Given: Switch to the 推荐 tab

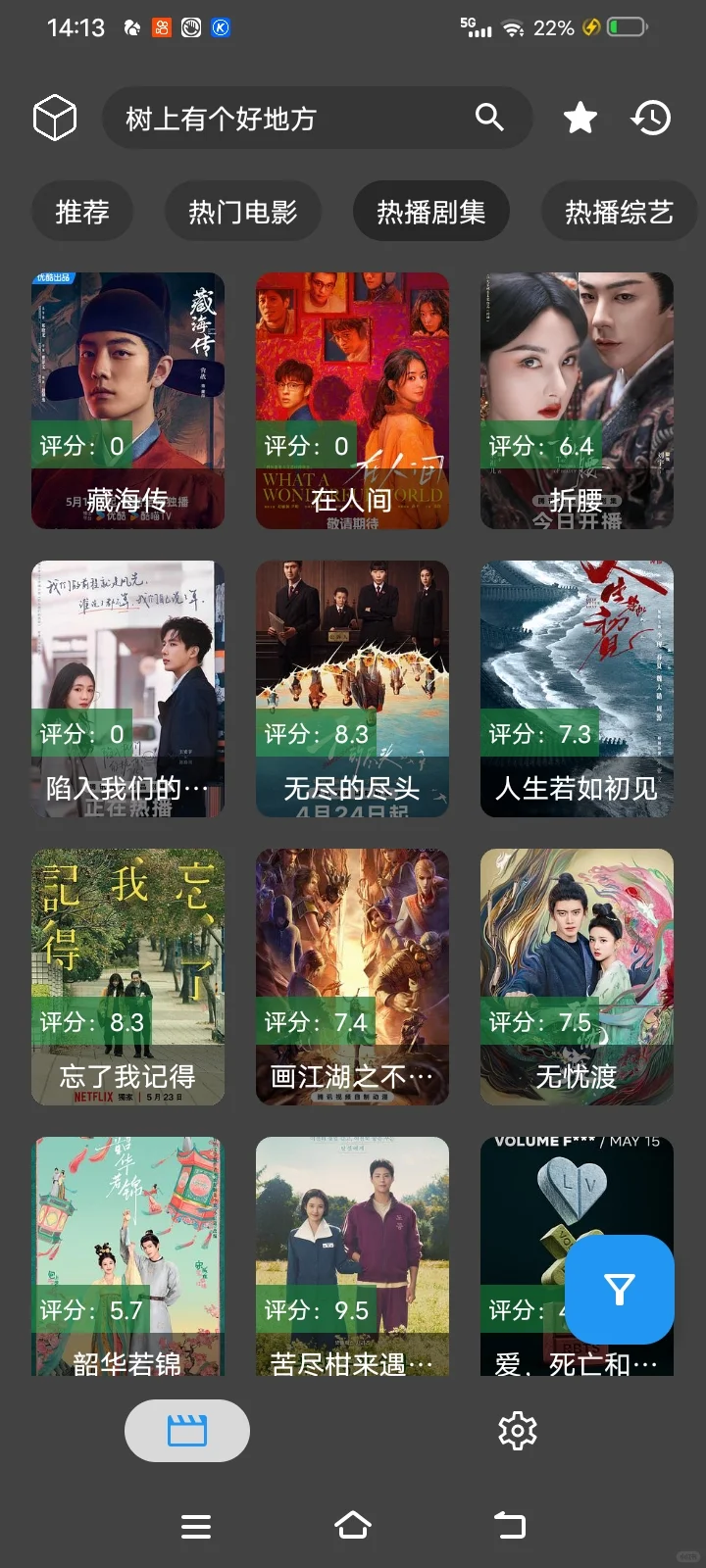Looking at the screenshot, I should (82, 212).
